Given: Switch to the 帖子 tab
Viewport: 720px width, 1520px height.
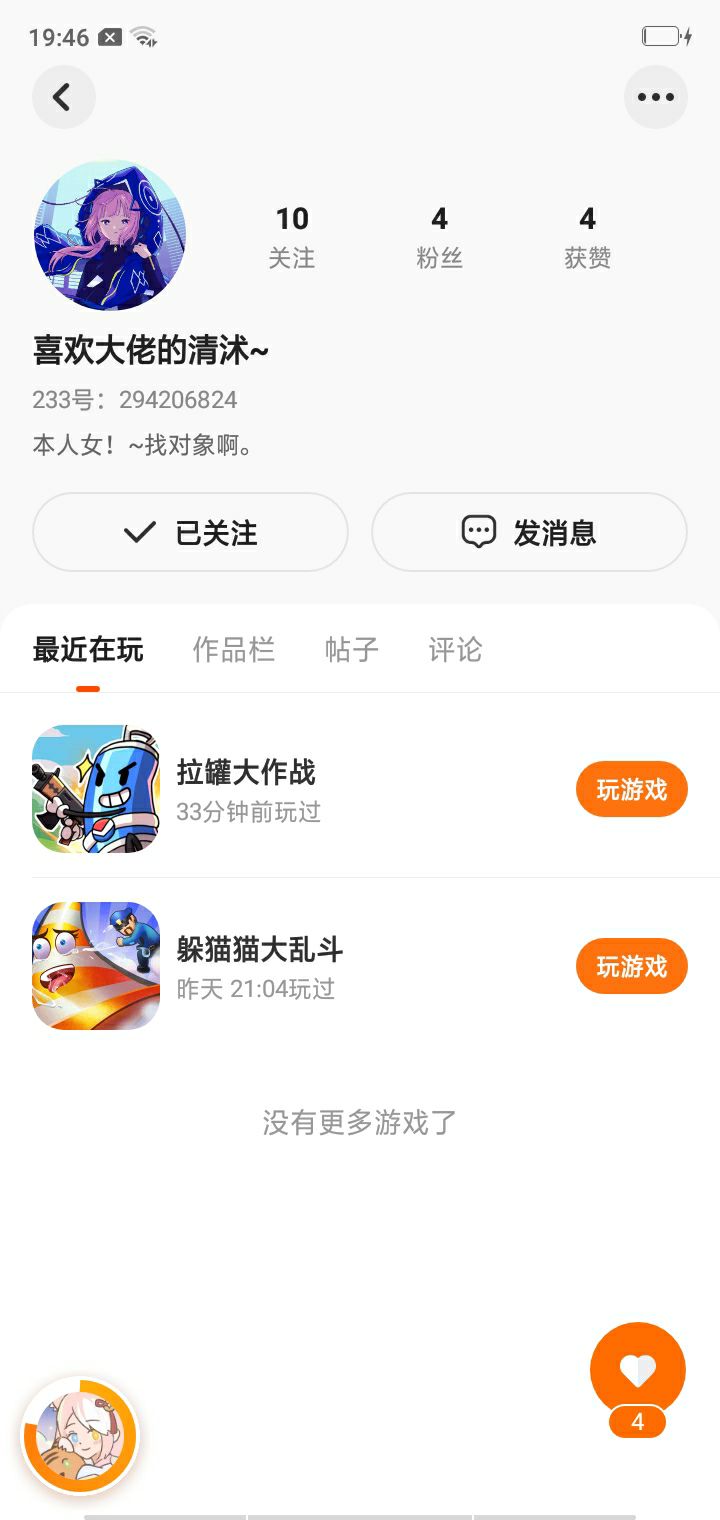Looking at the screenshot, I should click(x=351, y=650).
